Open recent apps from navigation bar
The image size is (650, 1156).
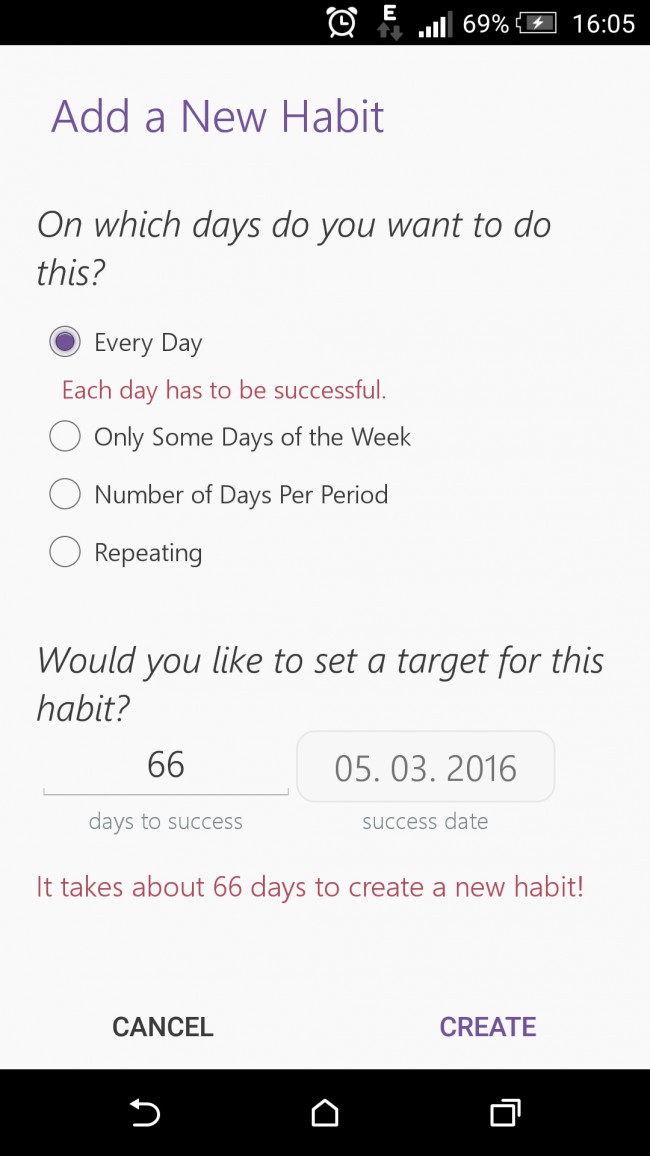[505, 1113]
